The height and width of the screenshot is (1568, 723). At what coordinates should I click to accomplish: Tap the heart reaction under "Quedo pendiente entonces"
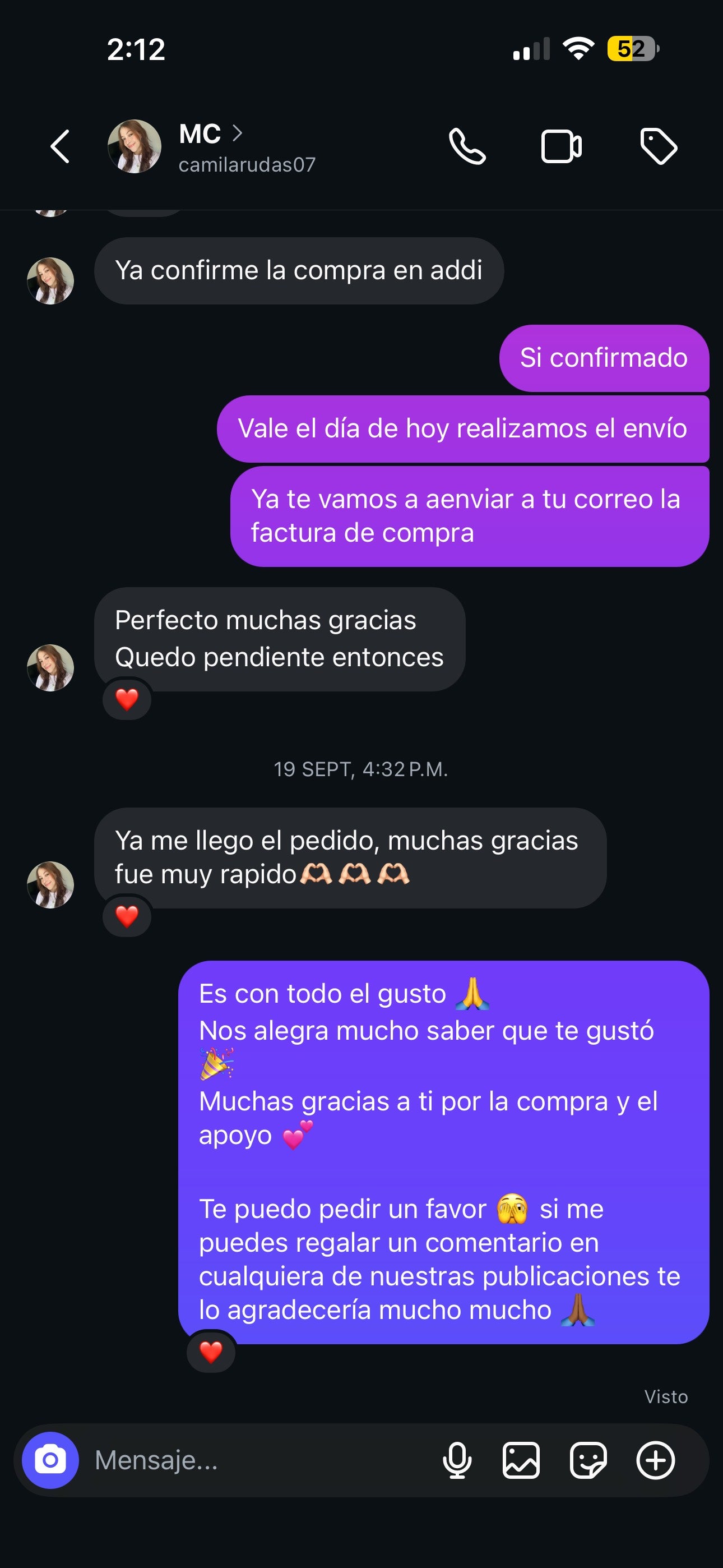(x=127, y=699)
